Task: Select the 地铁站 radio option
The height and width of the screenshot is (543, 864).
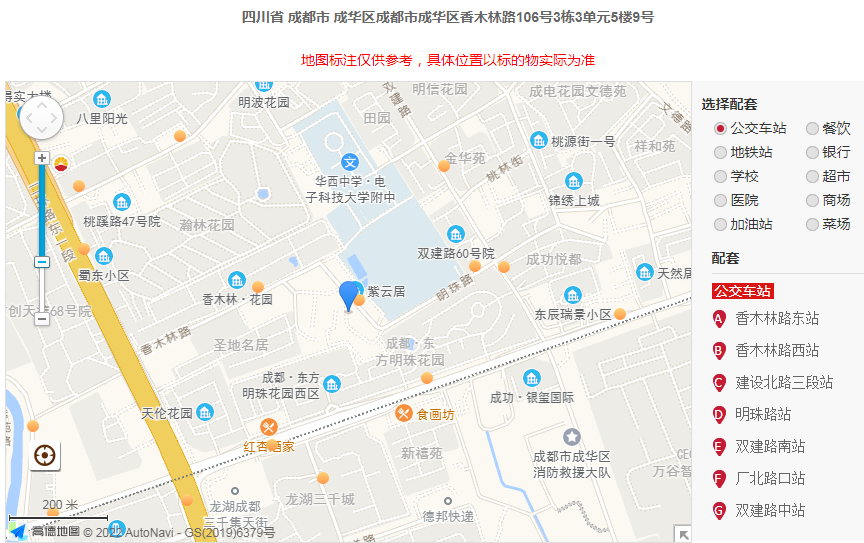Action: click(720, 152)
